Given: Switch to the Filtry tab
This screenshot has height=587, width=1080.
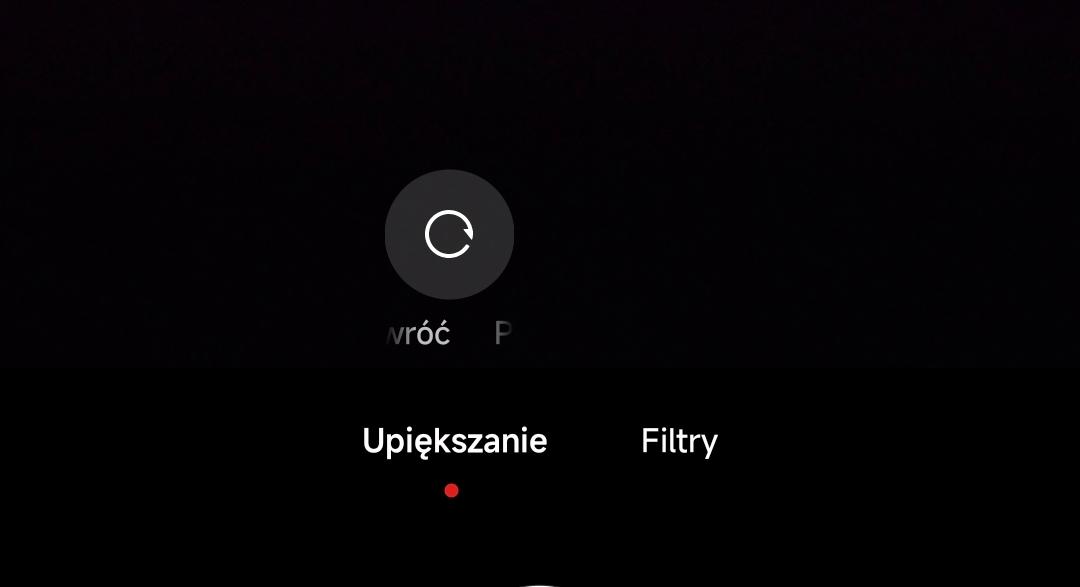Looking at the screenshot, I should (x=679, y=441).
